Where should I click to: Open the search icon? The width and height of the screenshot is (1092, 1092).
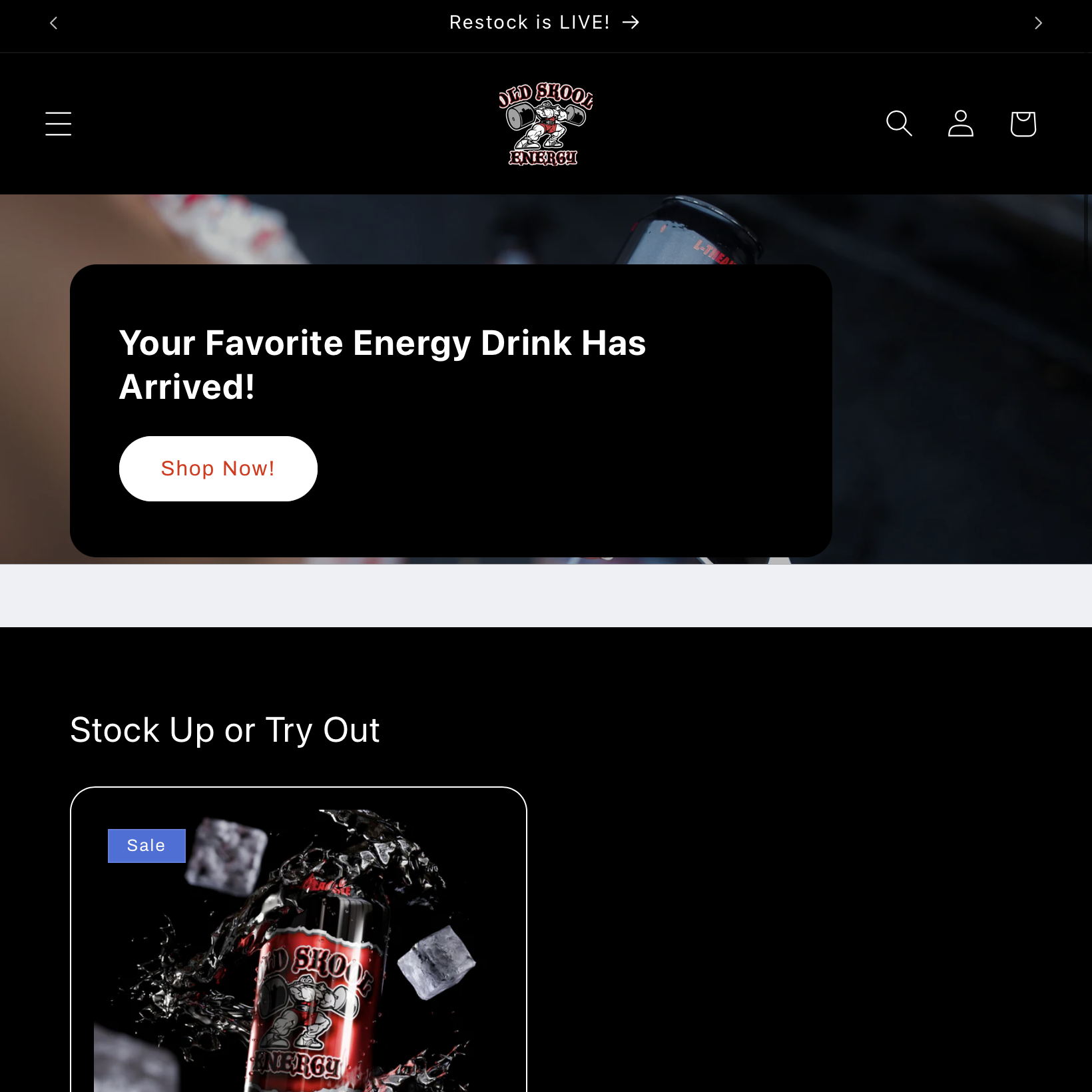coord(898,124)
